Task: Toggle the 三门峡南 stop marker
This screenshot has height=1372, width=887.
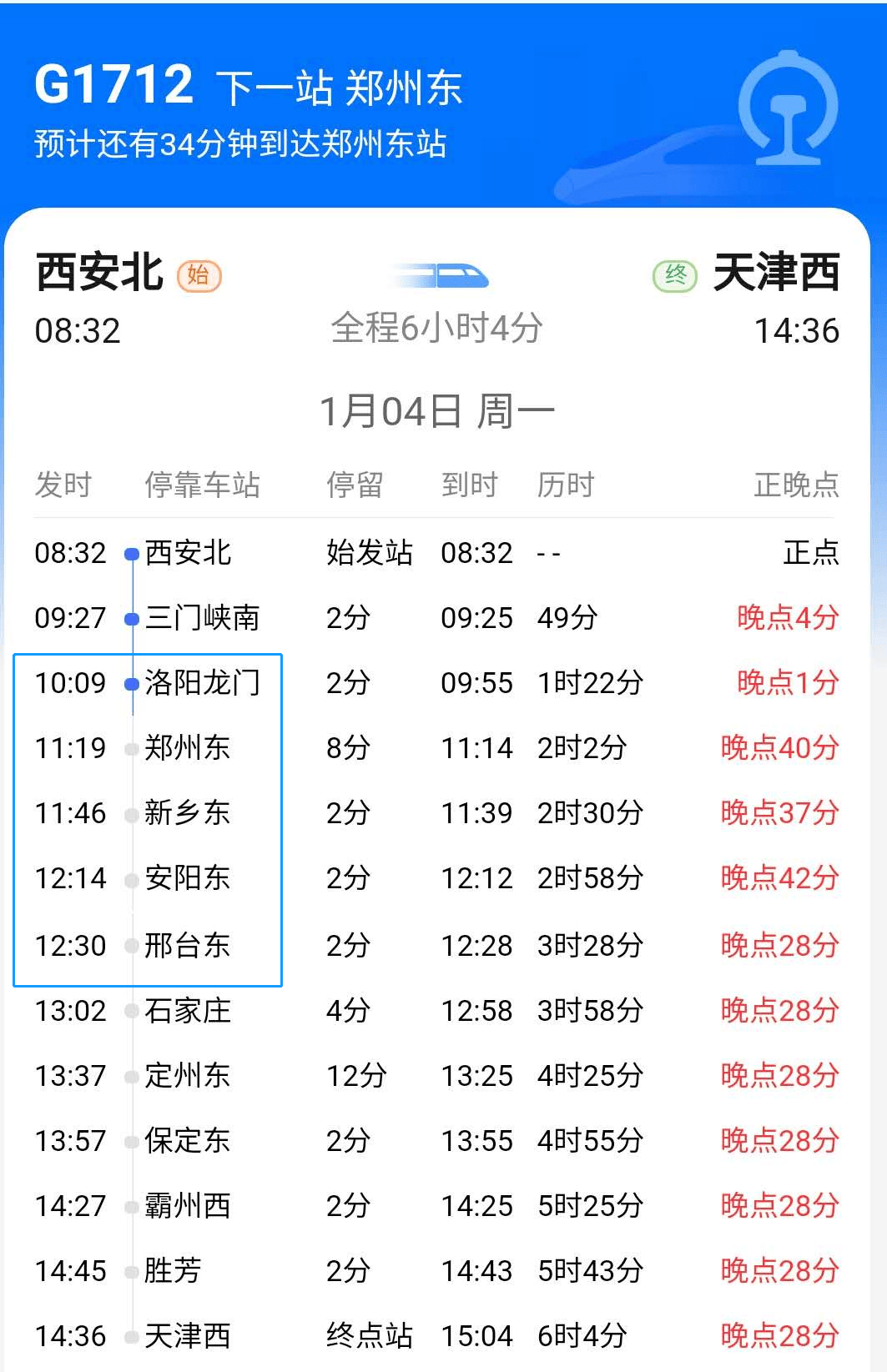Action: [131, 618]
